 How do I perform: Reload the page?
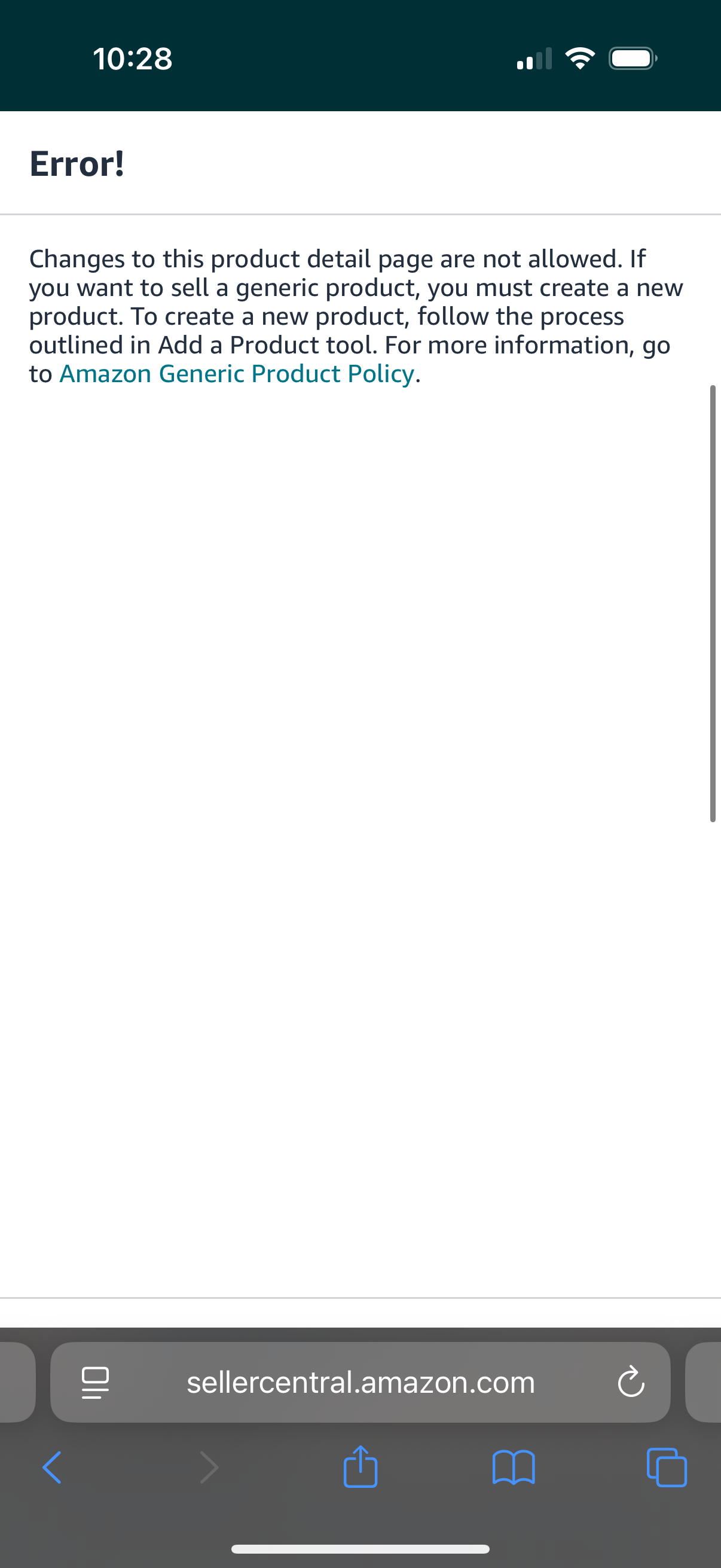pyautogui.click(x=630, y=1382)
